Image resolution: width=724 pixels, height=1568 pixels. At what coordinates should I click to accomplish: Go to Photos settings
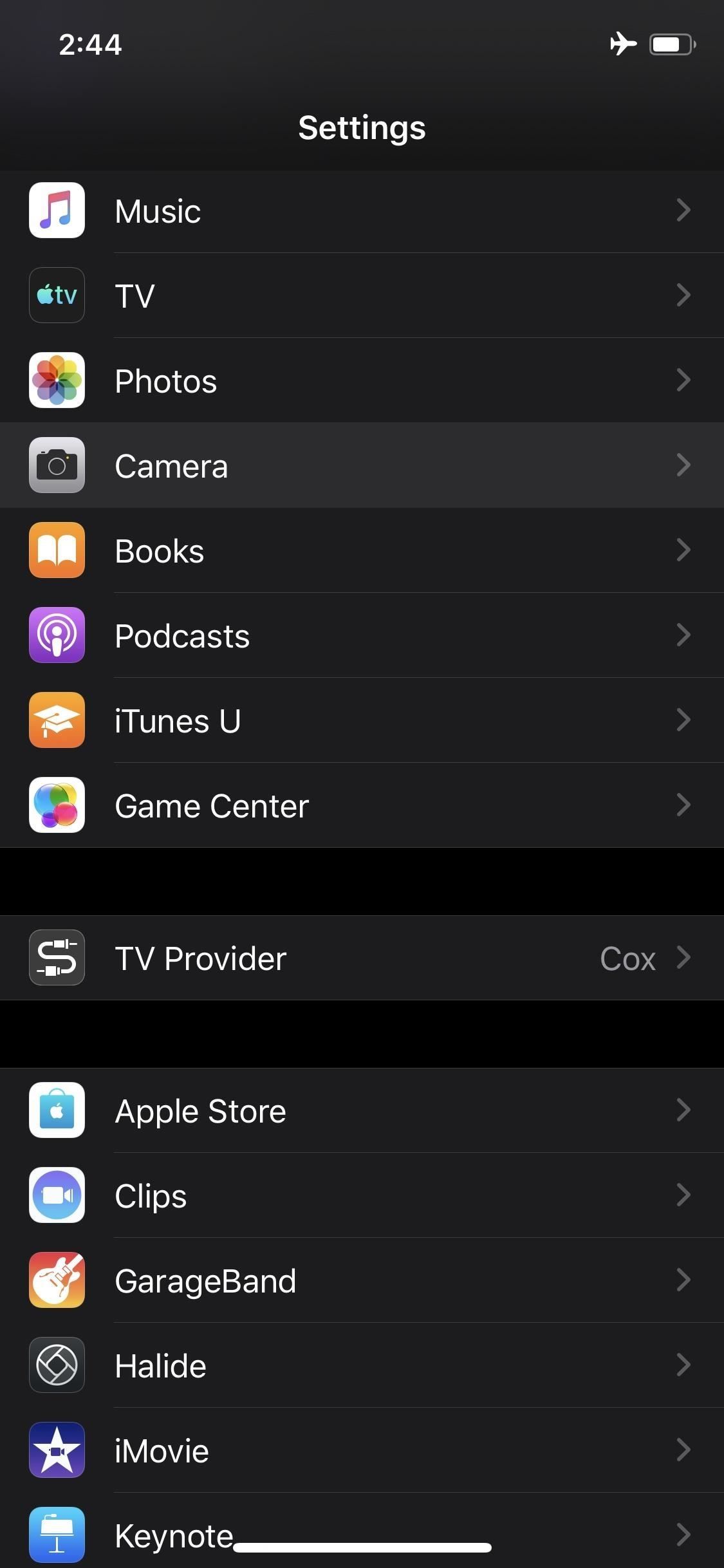(360, 380)
